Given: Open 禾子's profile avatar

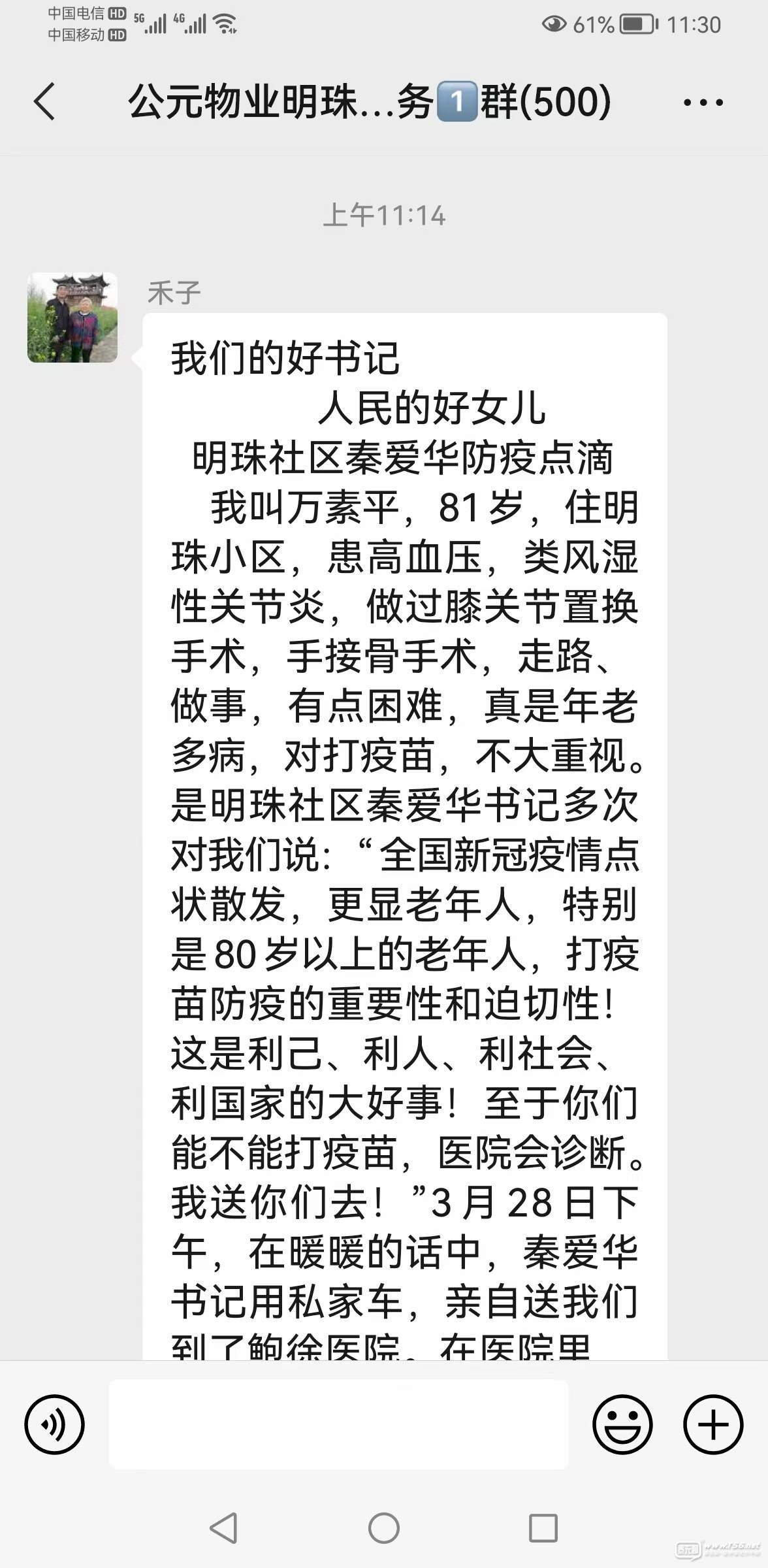Looking at the screenshot, I should tap(72, 318).
